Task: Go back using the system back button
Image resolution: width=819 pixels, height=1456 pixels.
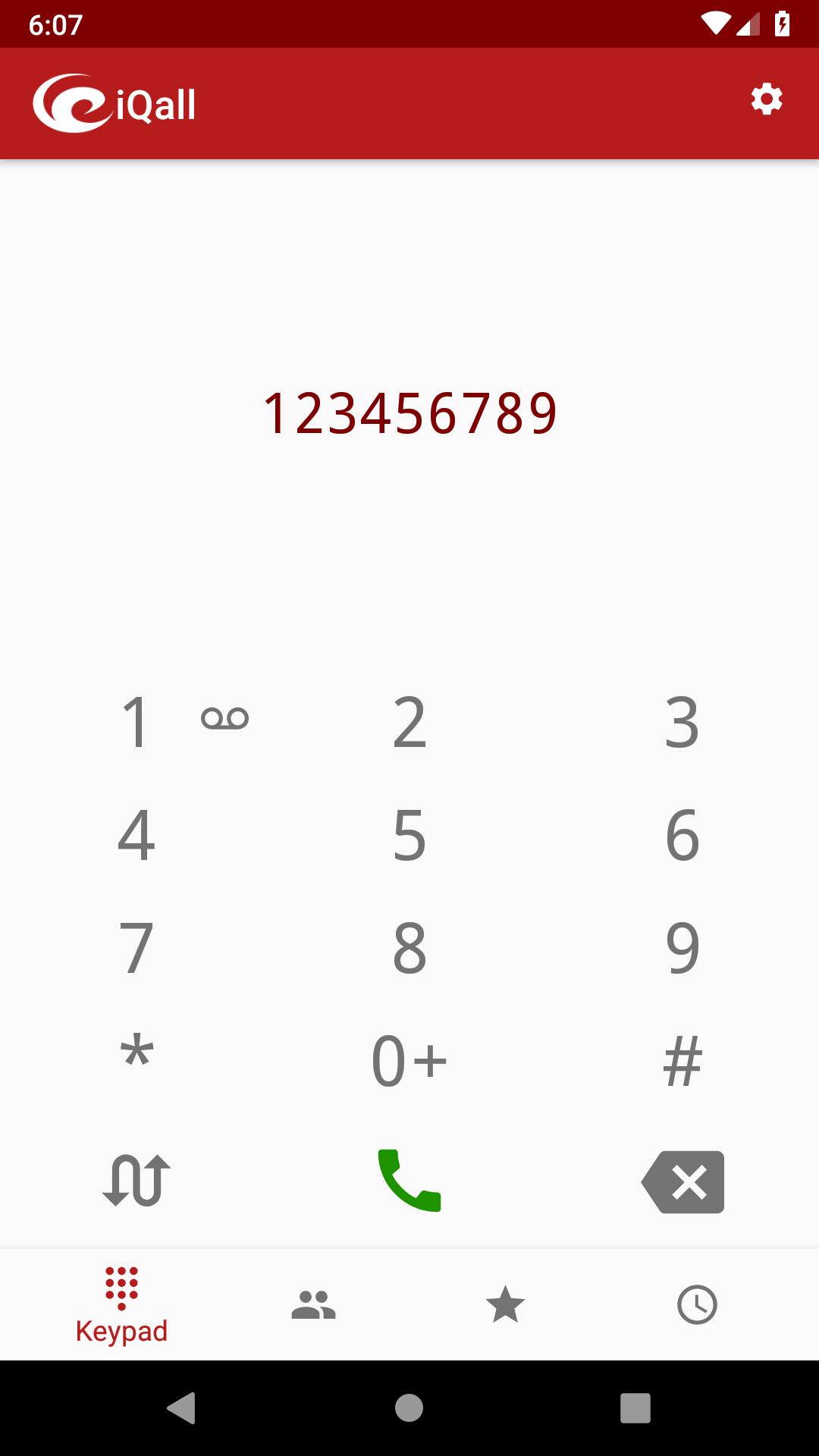Action: click(x=181, y=1408)
